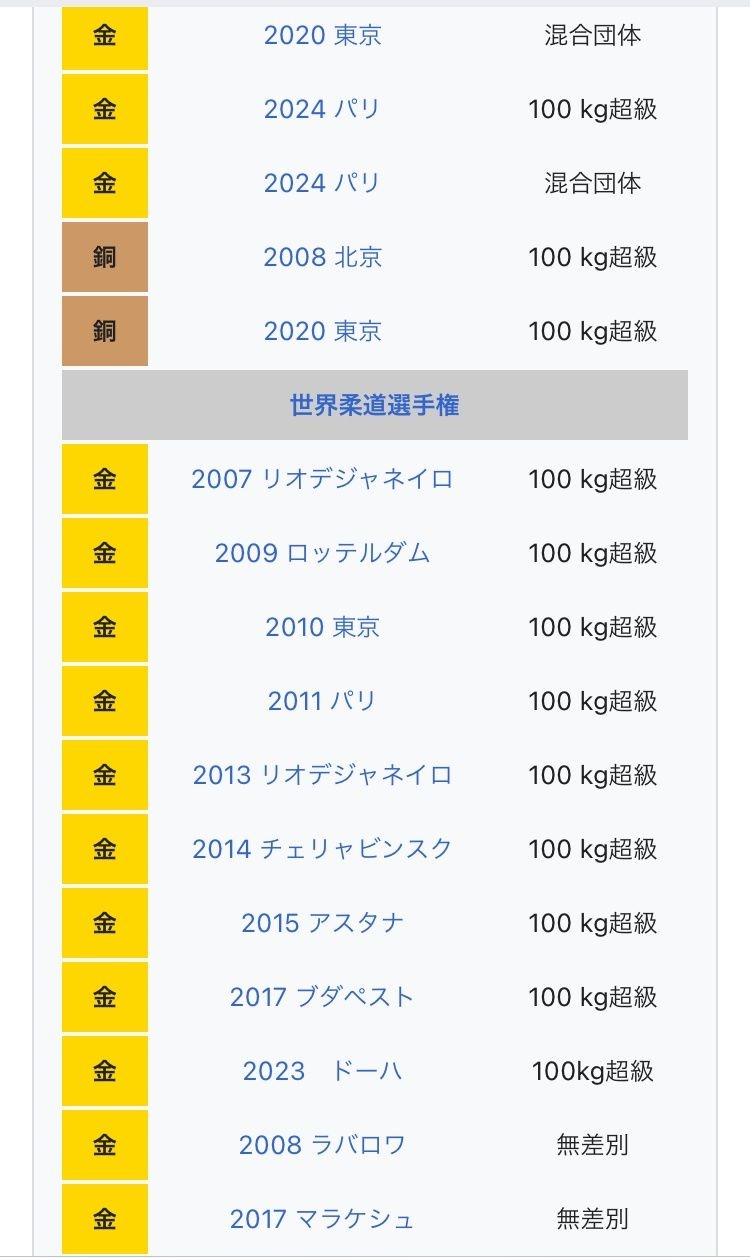Open the 2014 チェリャビンスク link
750x1258 pixels.
pos(322,849)
